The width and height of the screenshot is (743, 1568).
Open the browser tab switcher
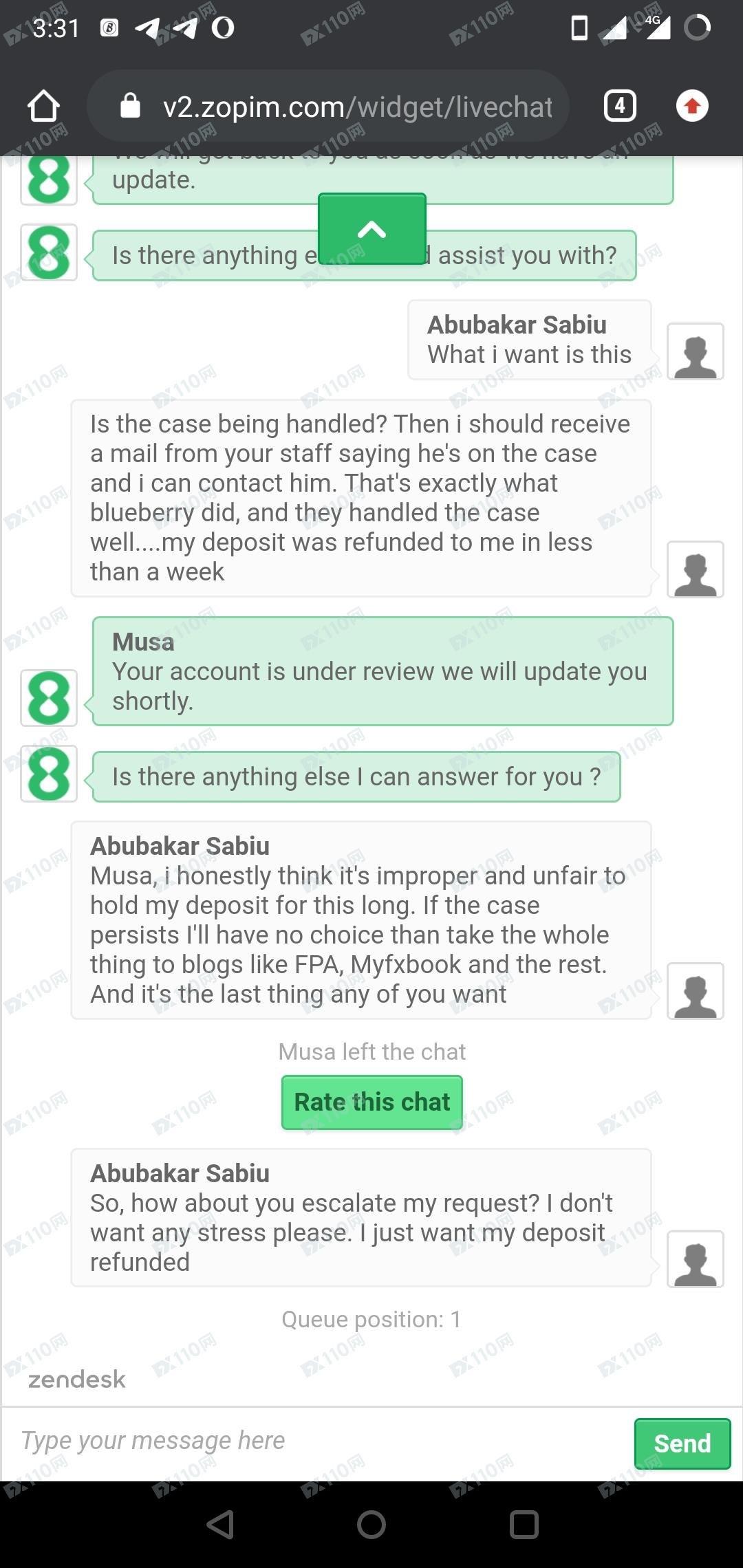620,106
